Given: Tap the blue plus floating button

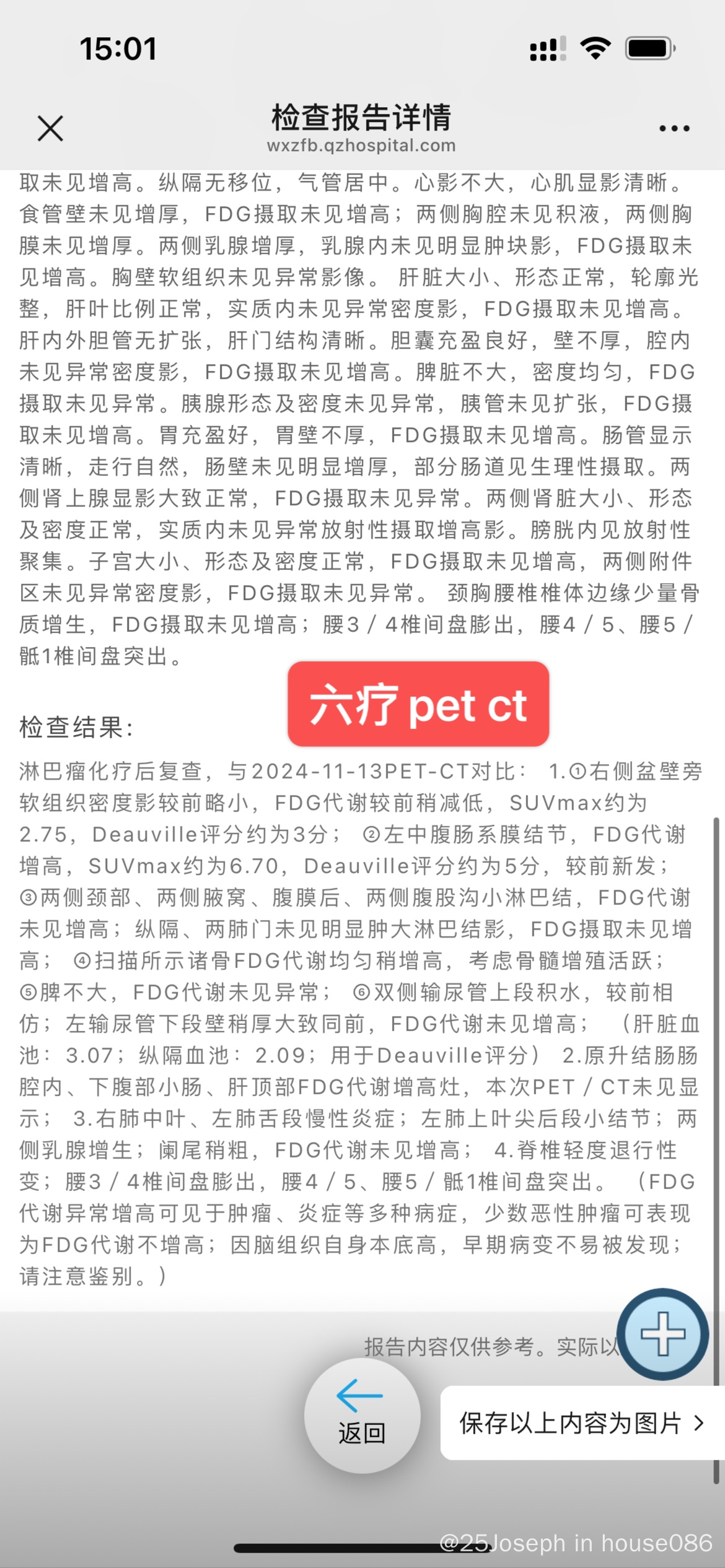Looking at the screenshot, I should [663, 1334].
